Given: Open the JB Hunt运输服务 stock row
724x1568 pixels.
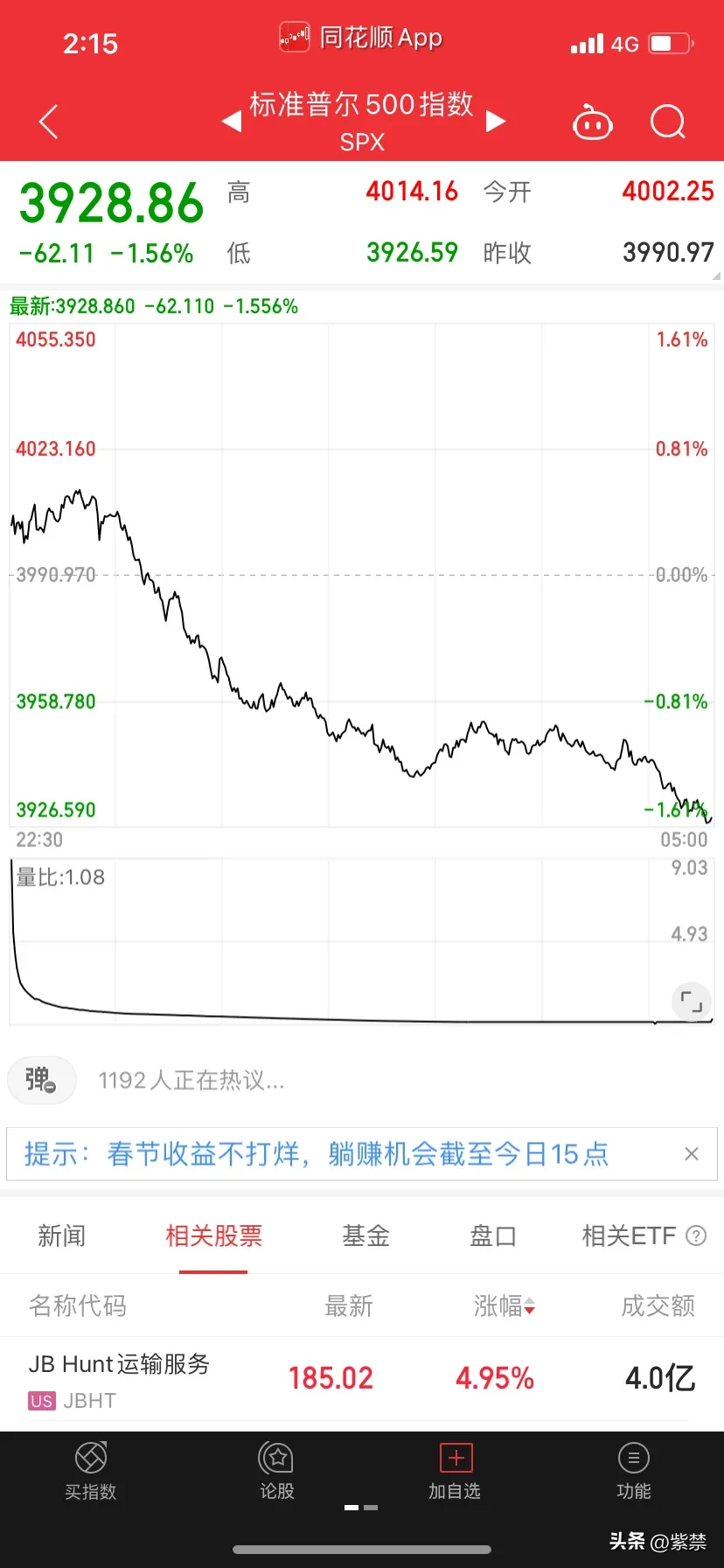Looking at the screenshot, I should pos(362,1380).
